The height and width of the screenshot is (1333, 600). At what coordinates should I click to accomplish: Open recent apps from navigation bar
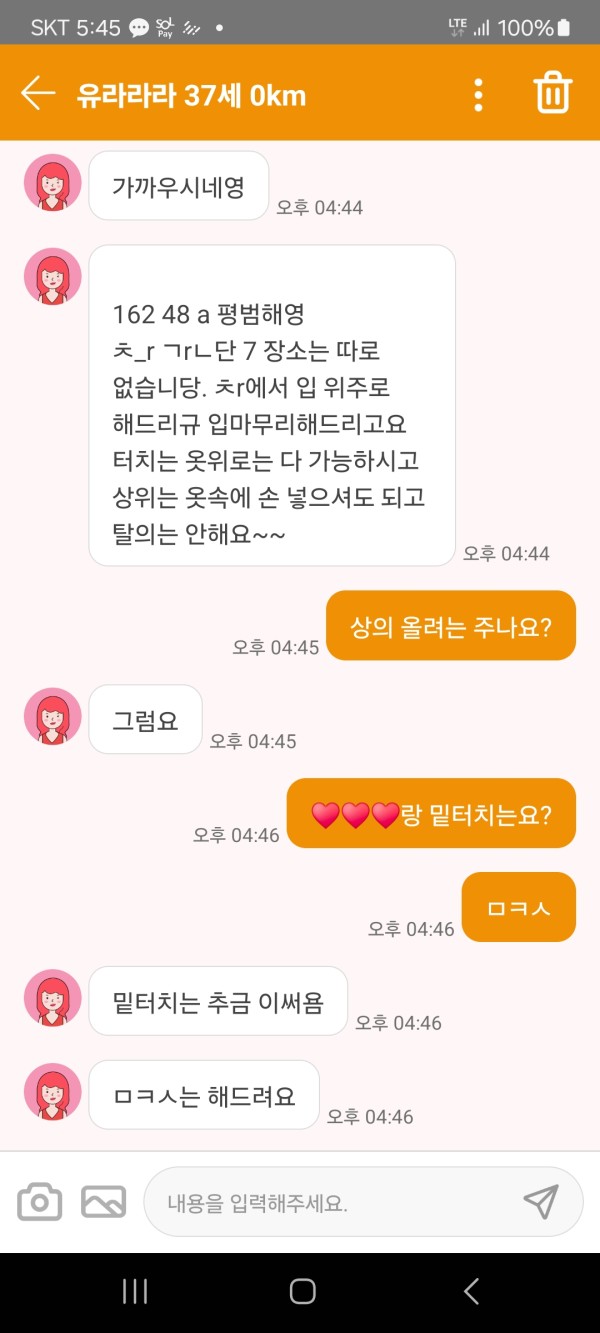[x=135, y=1291]
